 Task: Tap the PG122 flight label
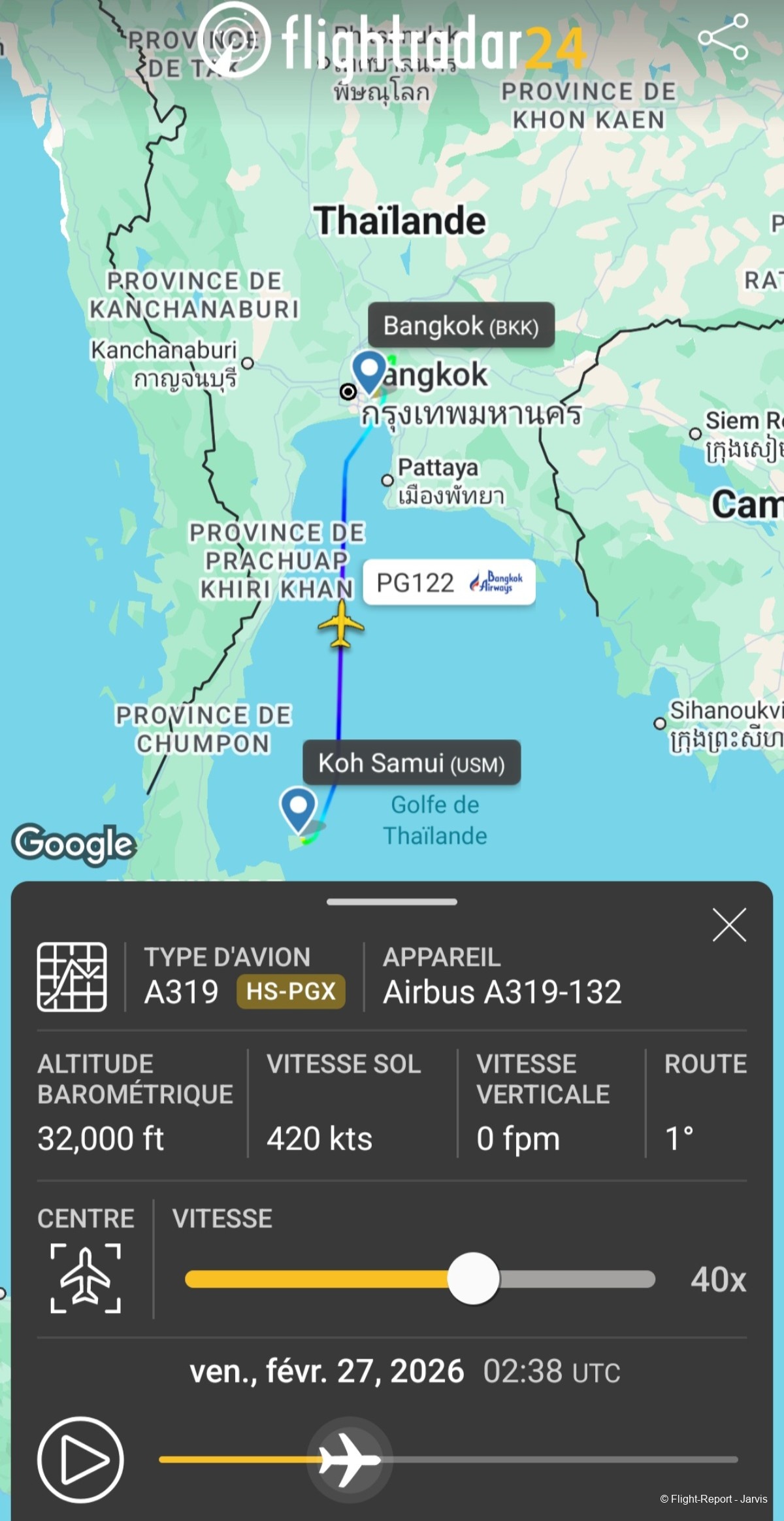[449, 582]
